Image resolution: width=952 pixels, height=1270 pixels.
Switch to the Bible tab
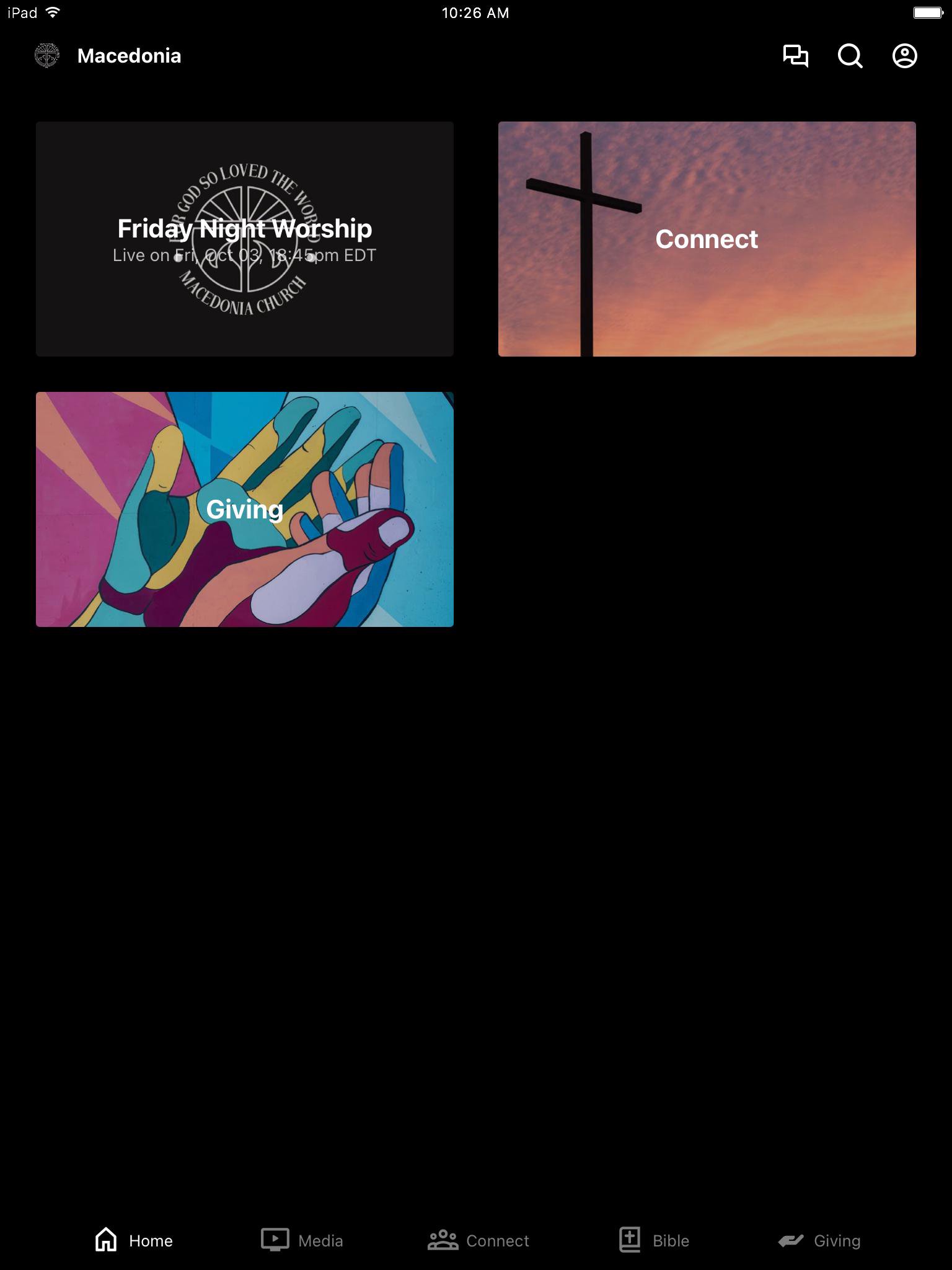654,1240
